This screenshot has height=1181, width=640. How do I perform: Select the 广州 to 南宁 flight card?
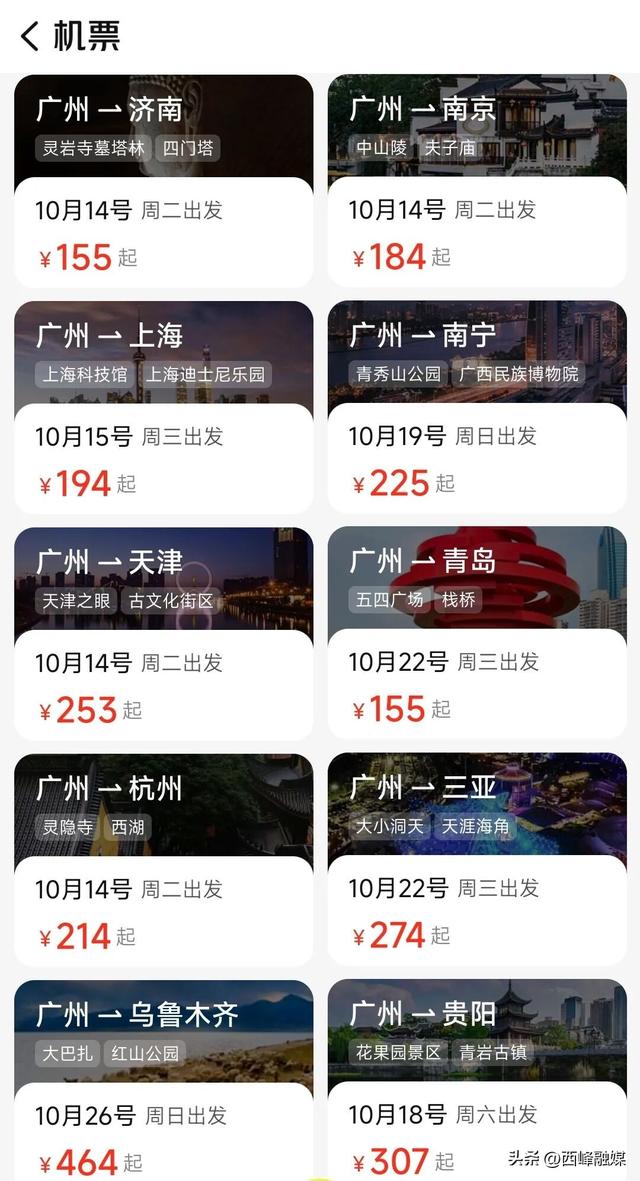pyautogui.click(x=477, y=408)
